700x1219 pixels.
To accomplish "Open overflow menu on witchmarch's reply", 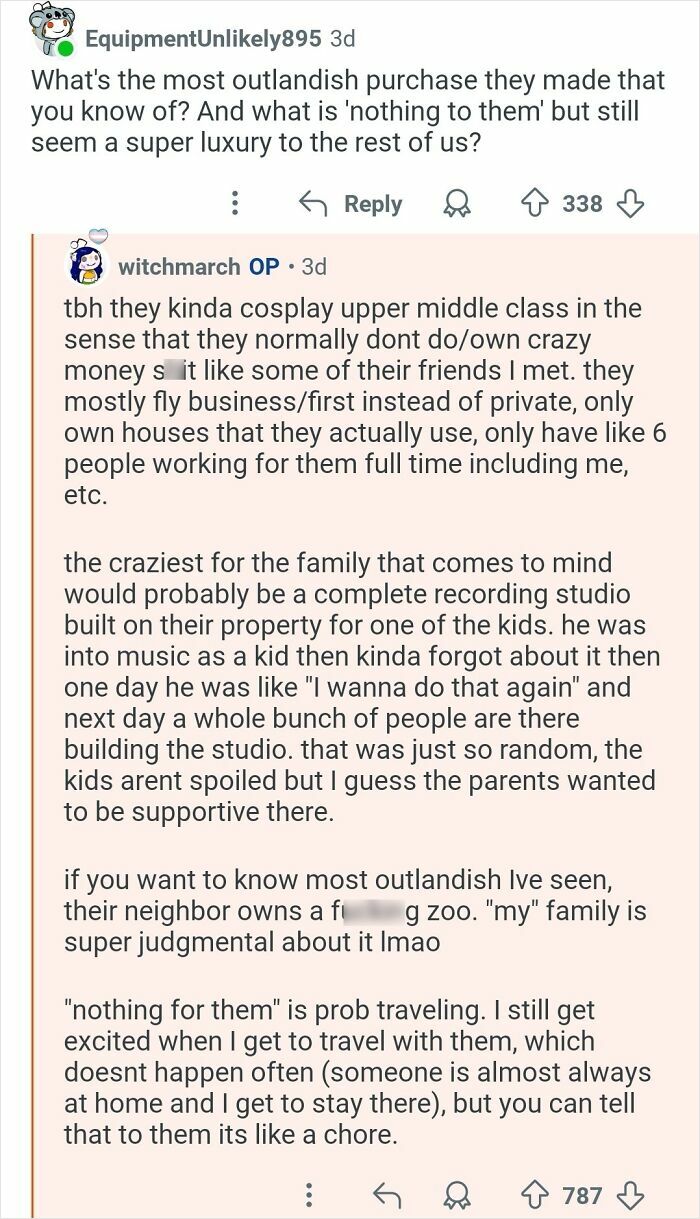I will click(309, 1195).
